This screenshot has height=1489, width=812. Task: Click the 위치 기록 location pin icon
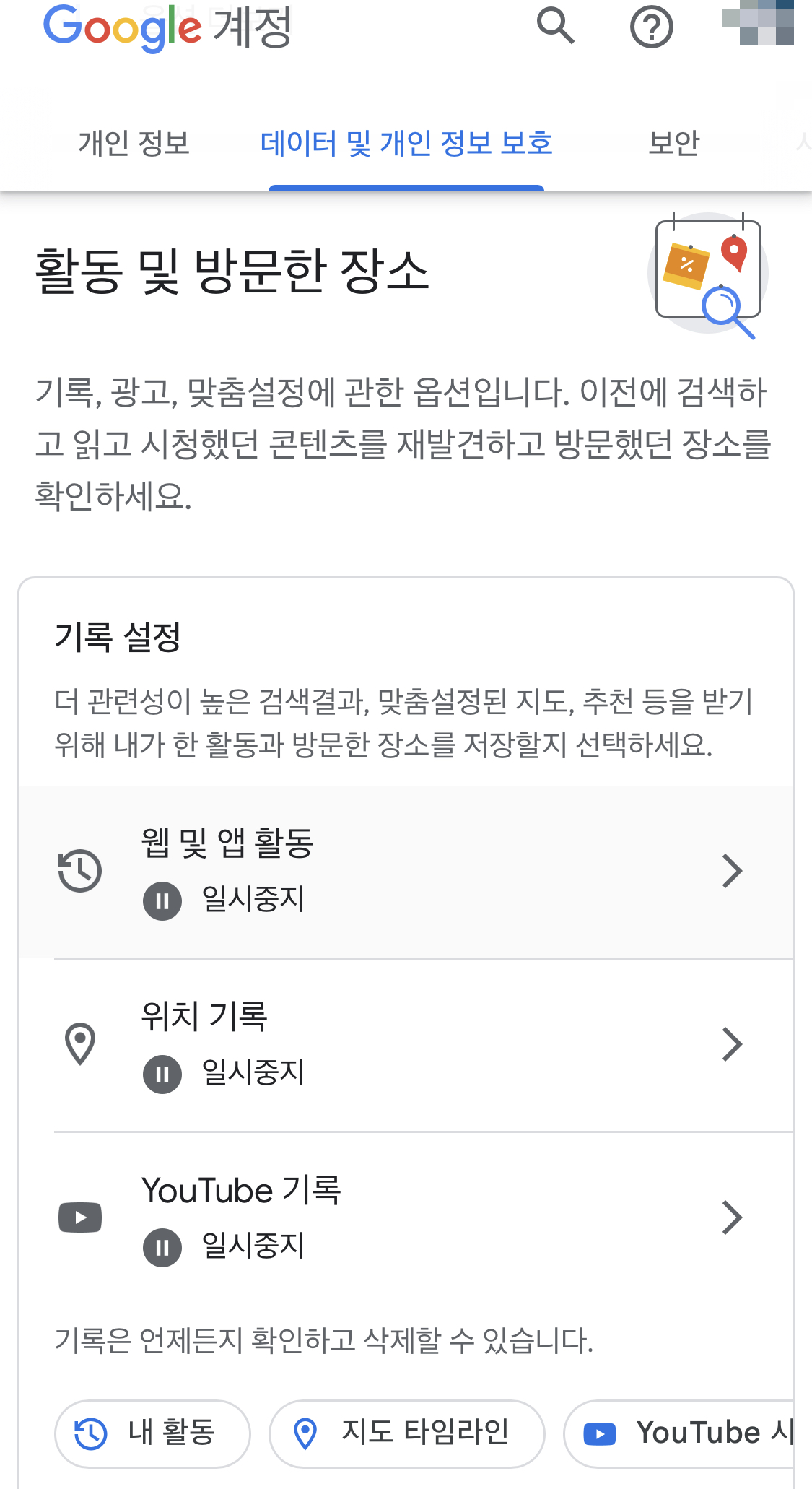79,1043
